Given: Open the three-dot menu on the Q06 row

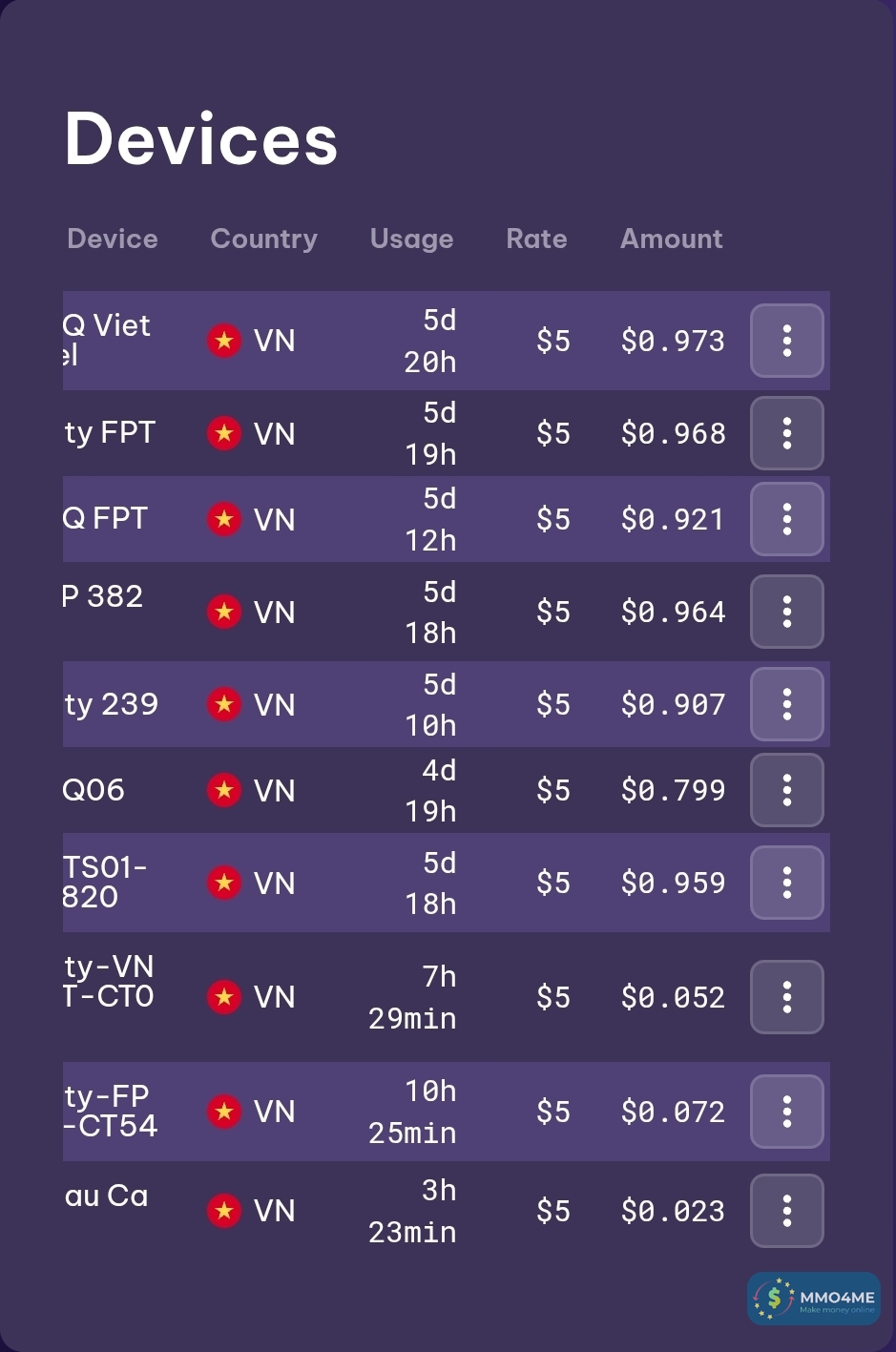Looking at the screenshot, I should [786, 790].
